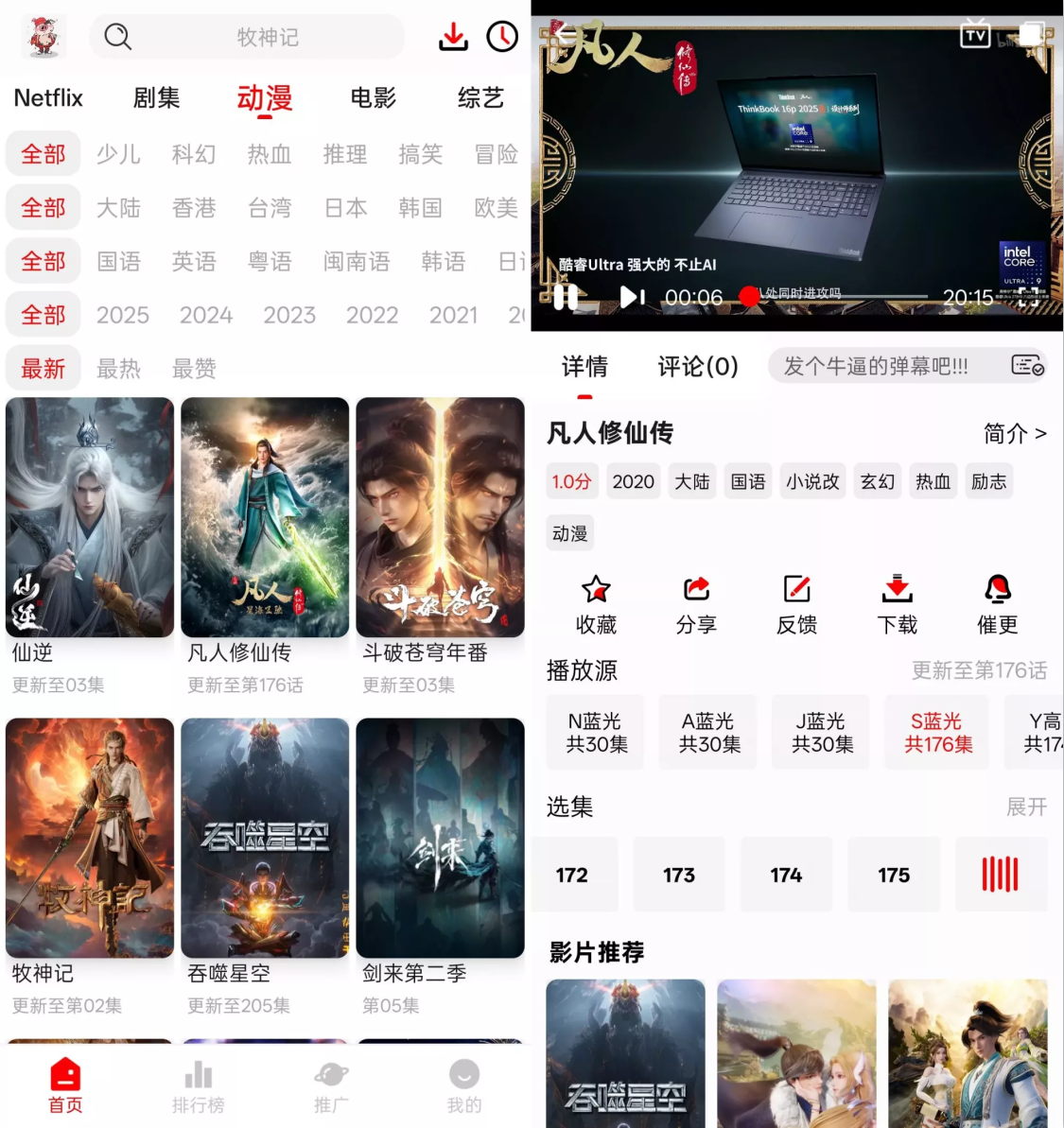Switch to the 电影 tab

coord(373,97)
